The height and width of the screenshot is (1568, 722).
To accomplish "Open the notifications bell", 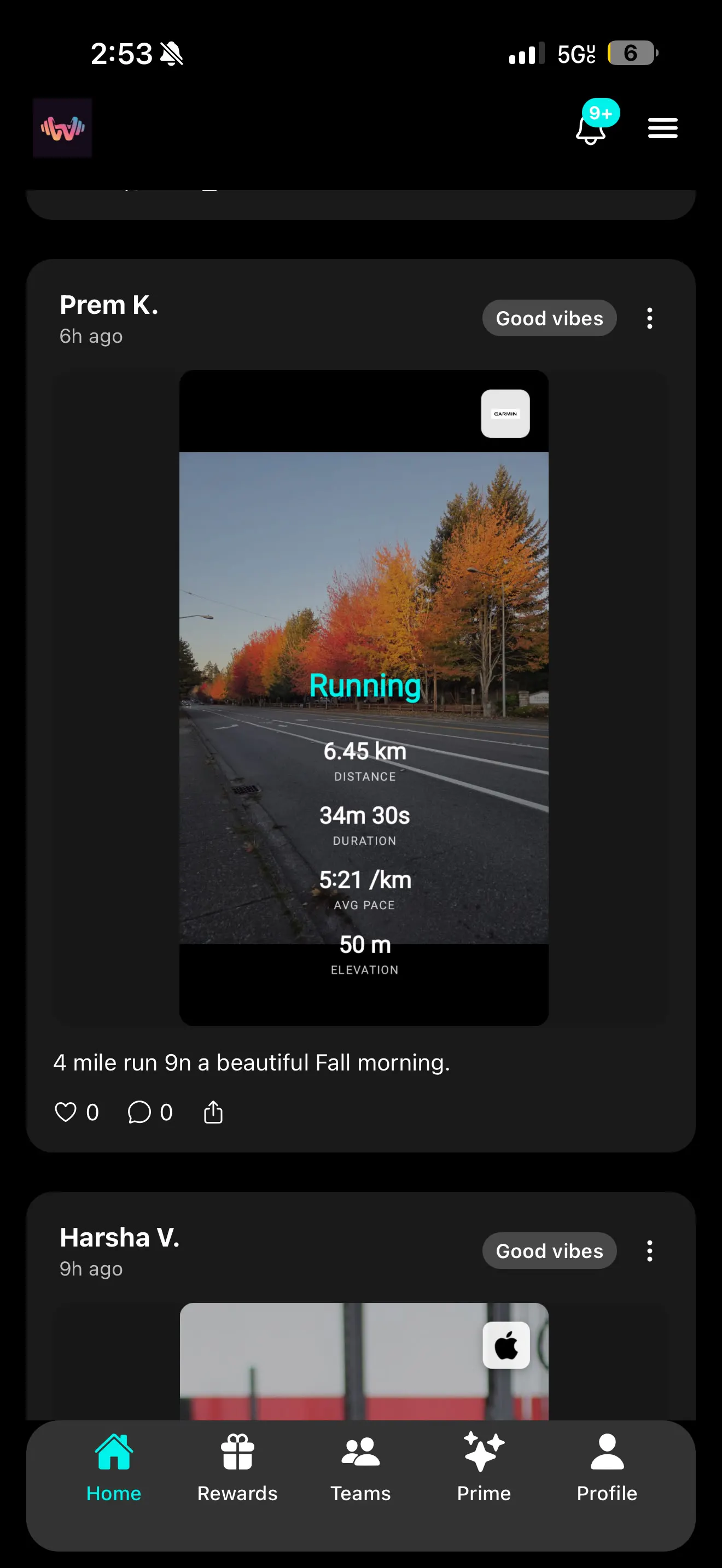I will pyautogui.click(x=591, y=128).
